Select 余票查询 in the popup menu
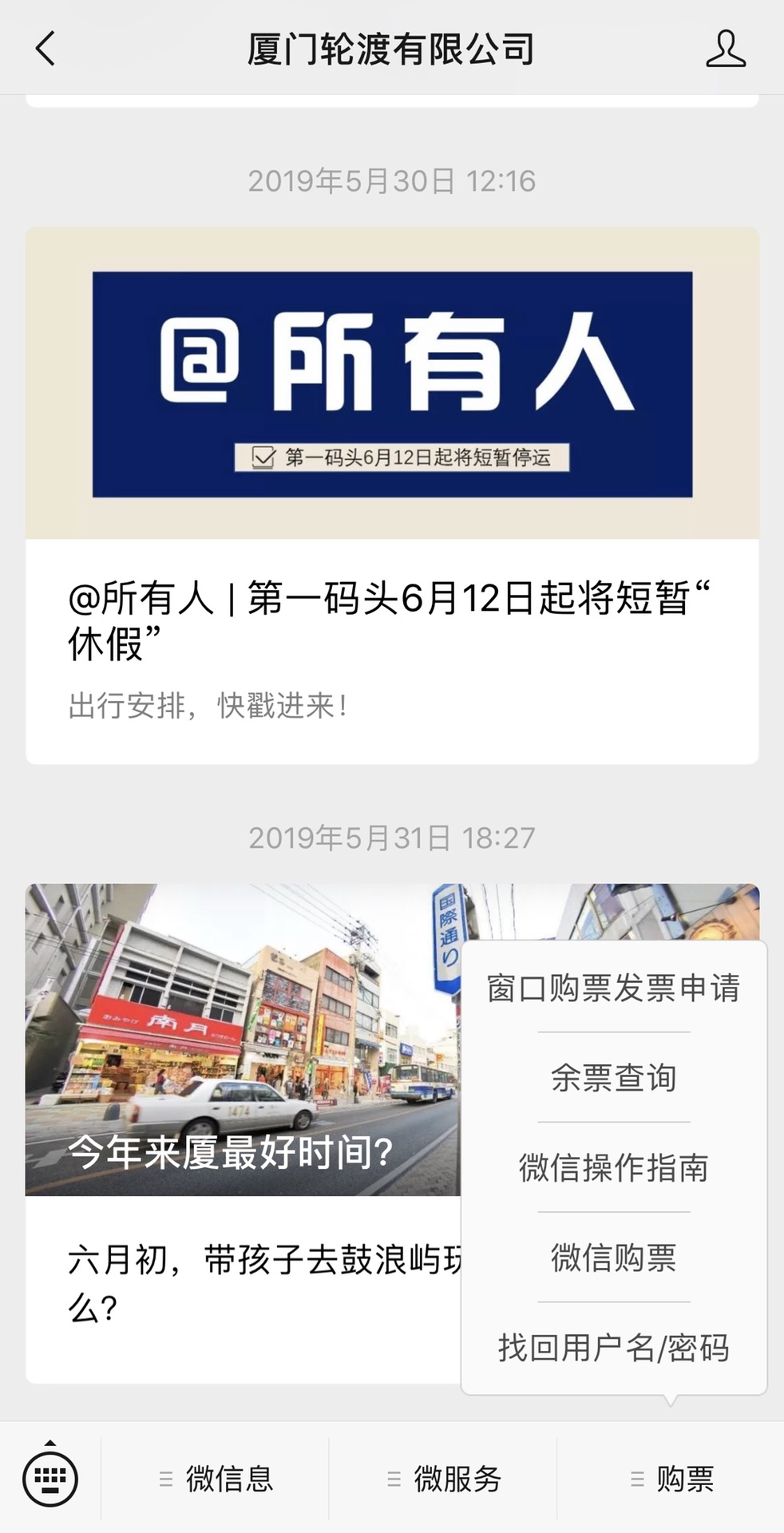 (x=613, y=1078)
